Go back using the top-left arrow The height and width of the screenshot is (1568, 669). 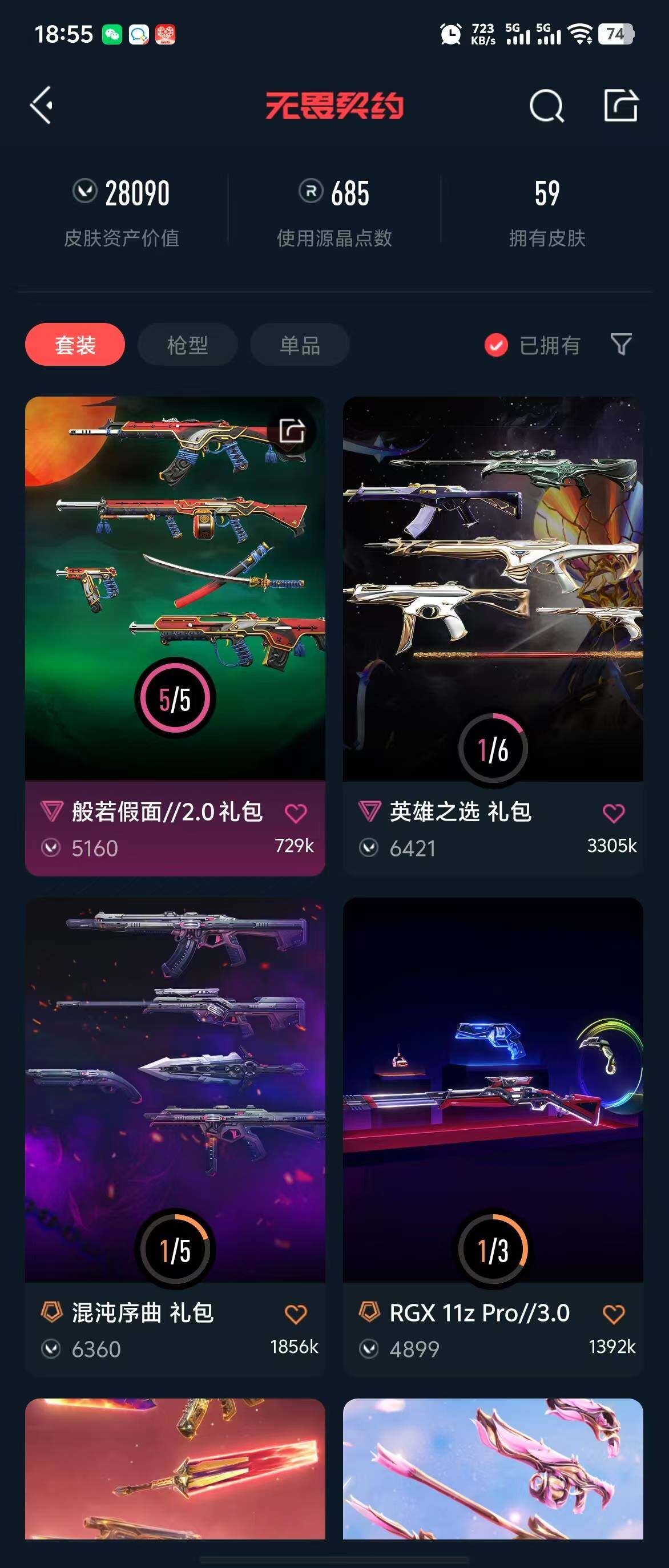(x=42, y=106)
